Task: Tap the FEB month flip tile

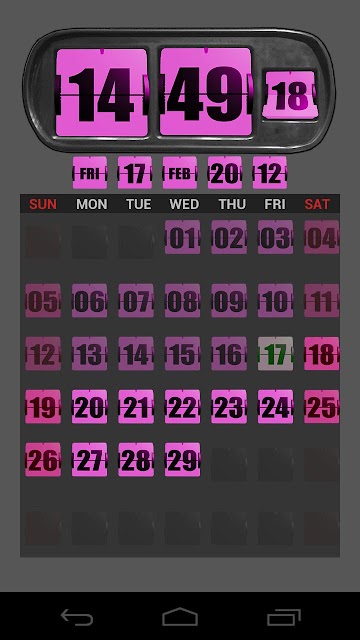Action: click(180, 173)
